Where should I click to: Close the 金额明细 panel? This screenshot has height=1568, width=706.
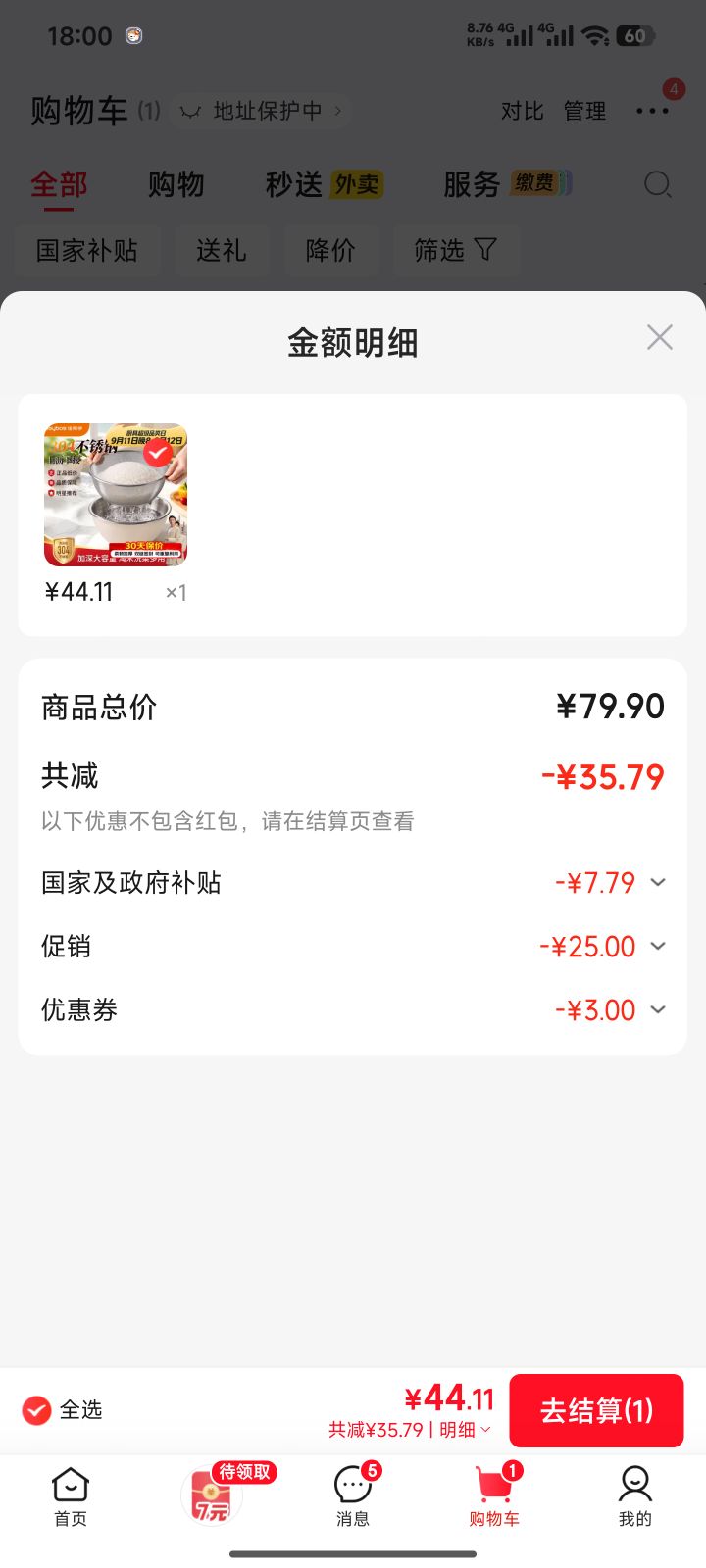tap(660, 337)
